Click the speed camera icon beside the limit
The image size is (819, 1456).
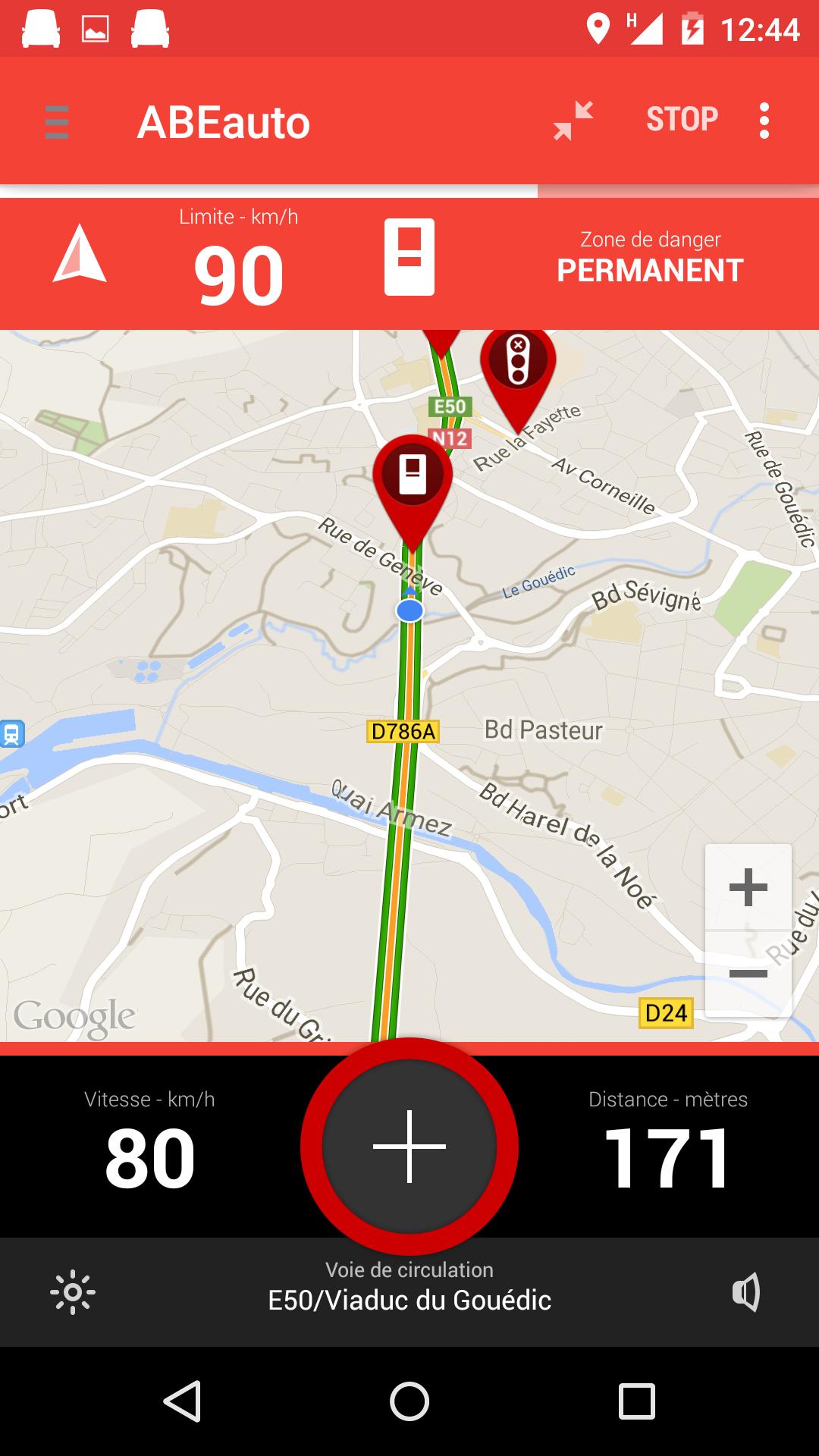pyautogui.click(x=409, y=258)
